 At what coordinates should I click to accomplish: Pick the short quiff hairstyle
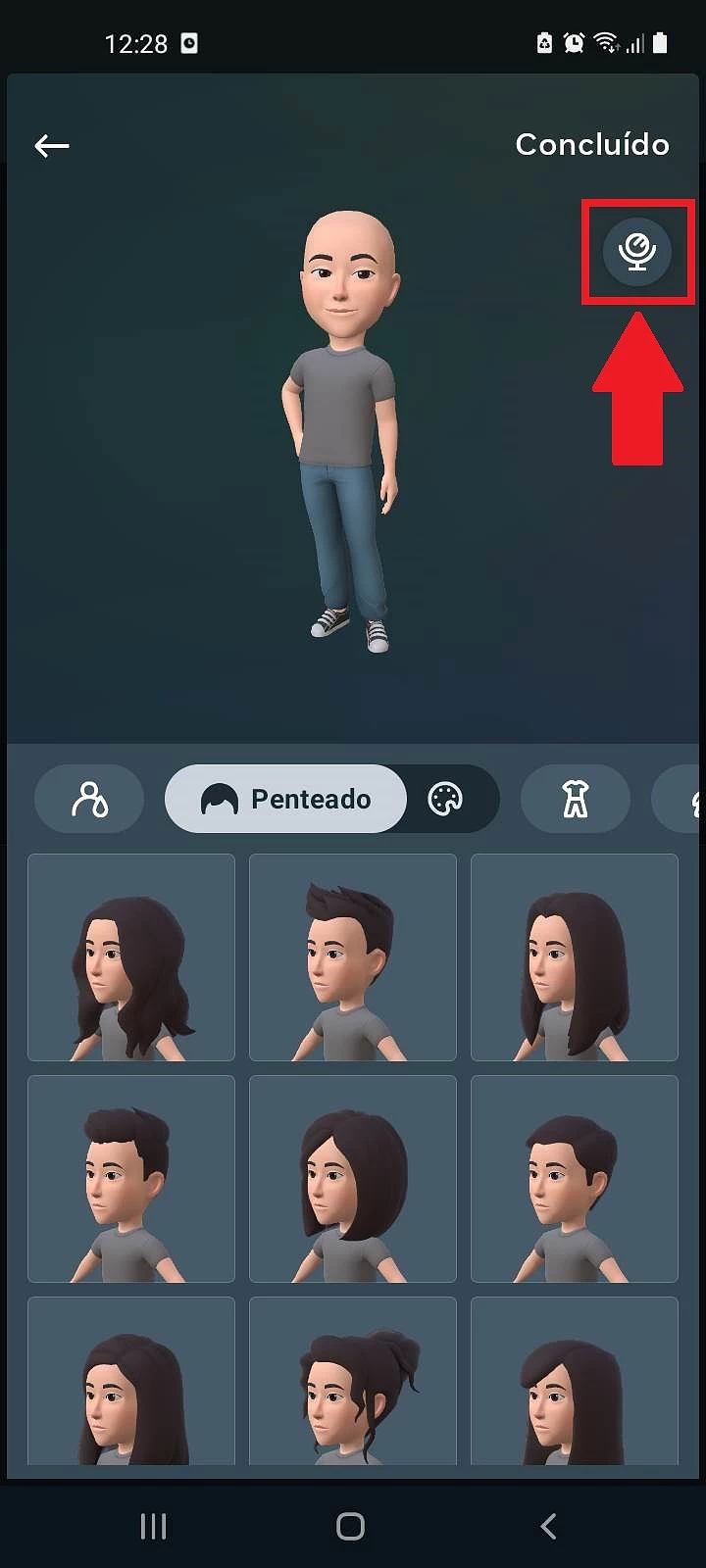pos(131,1179)
